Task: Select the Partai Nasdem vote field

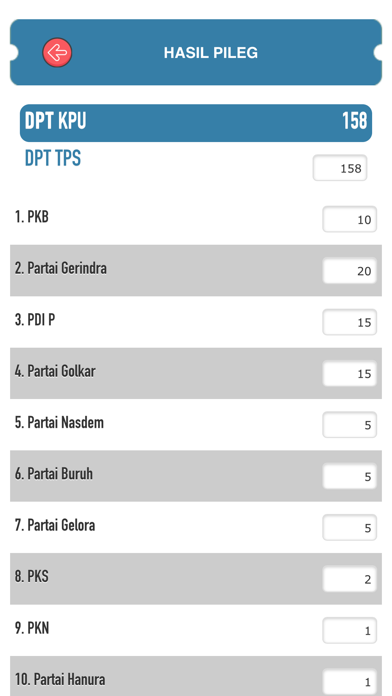Action: (x=349, y=425)
